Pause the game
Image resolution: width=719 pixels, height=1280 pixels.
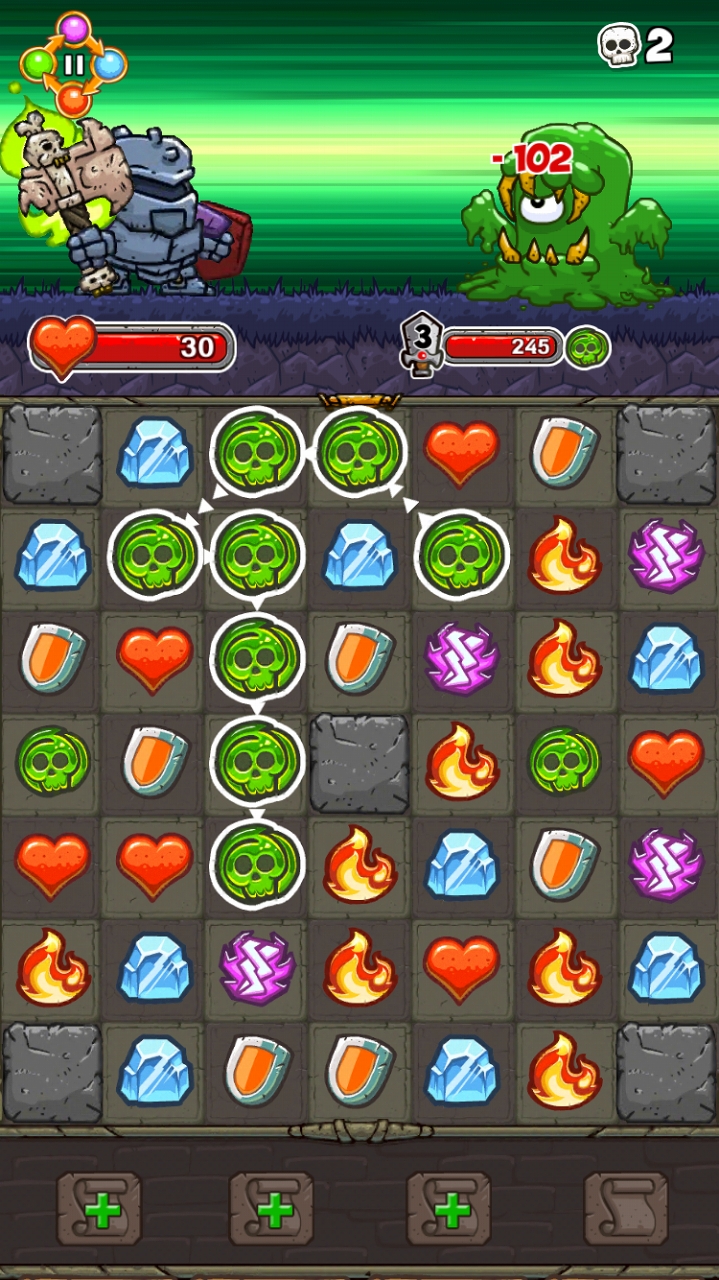74,65
